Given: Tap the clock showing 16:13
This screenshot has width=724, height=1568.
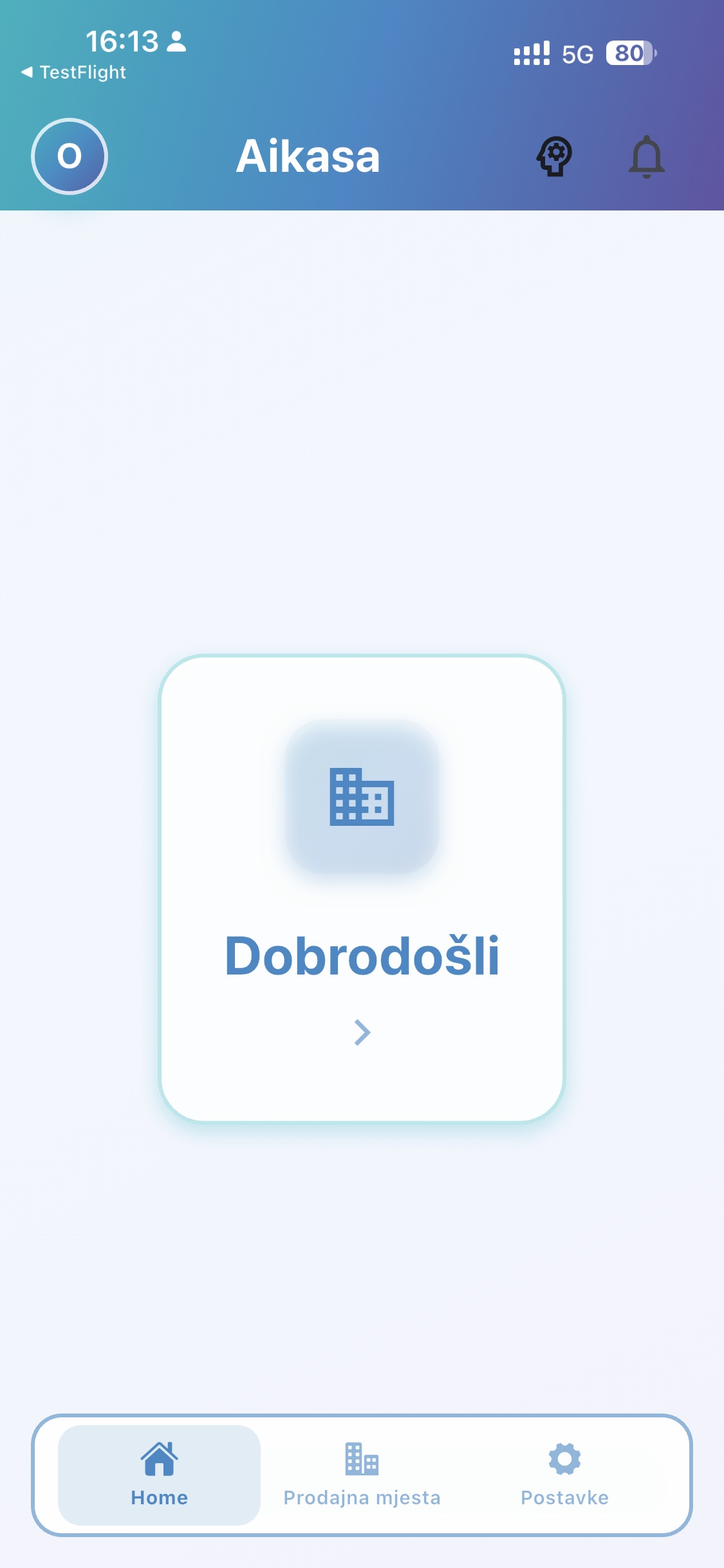Looking at the screenshot, I should (123, 41).
